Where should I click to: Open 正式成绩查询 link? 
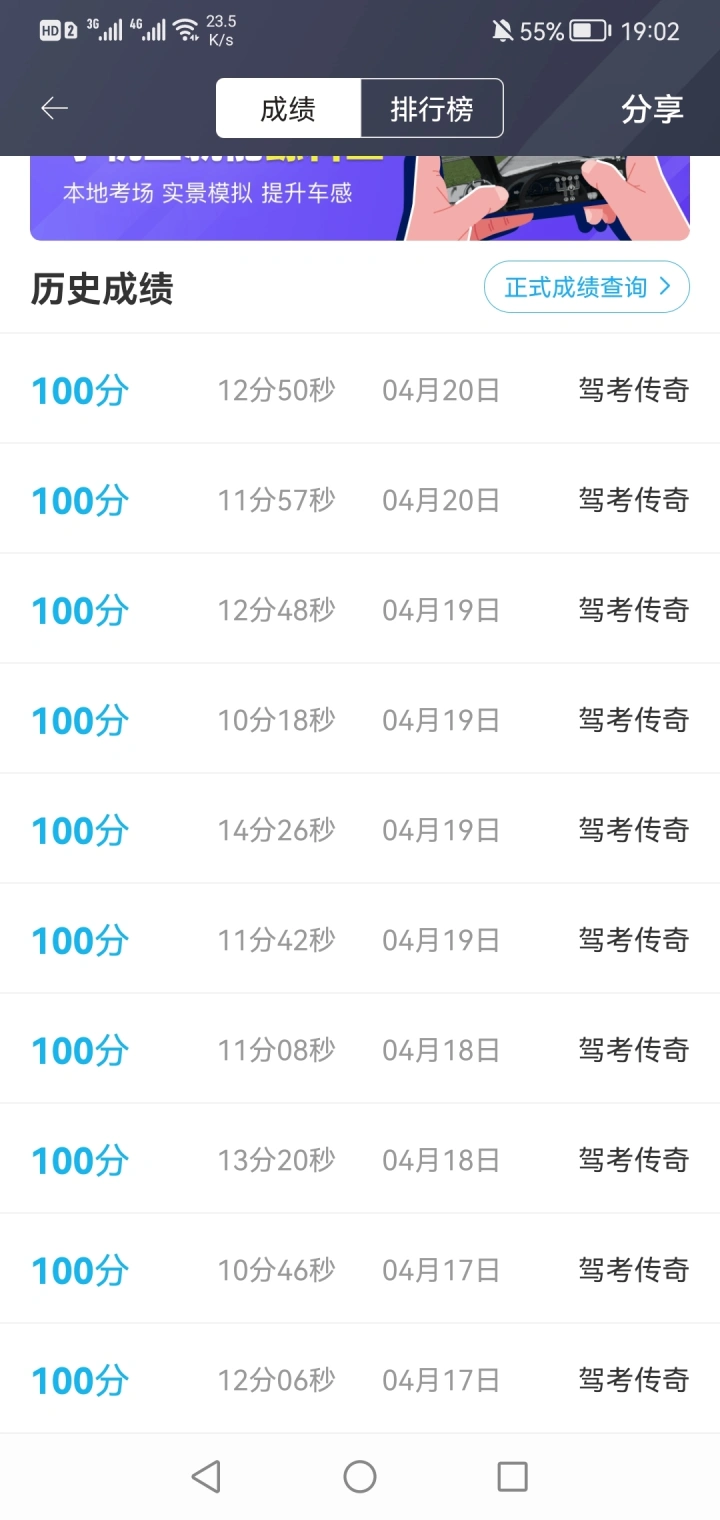pos(587,287)
